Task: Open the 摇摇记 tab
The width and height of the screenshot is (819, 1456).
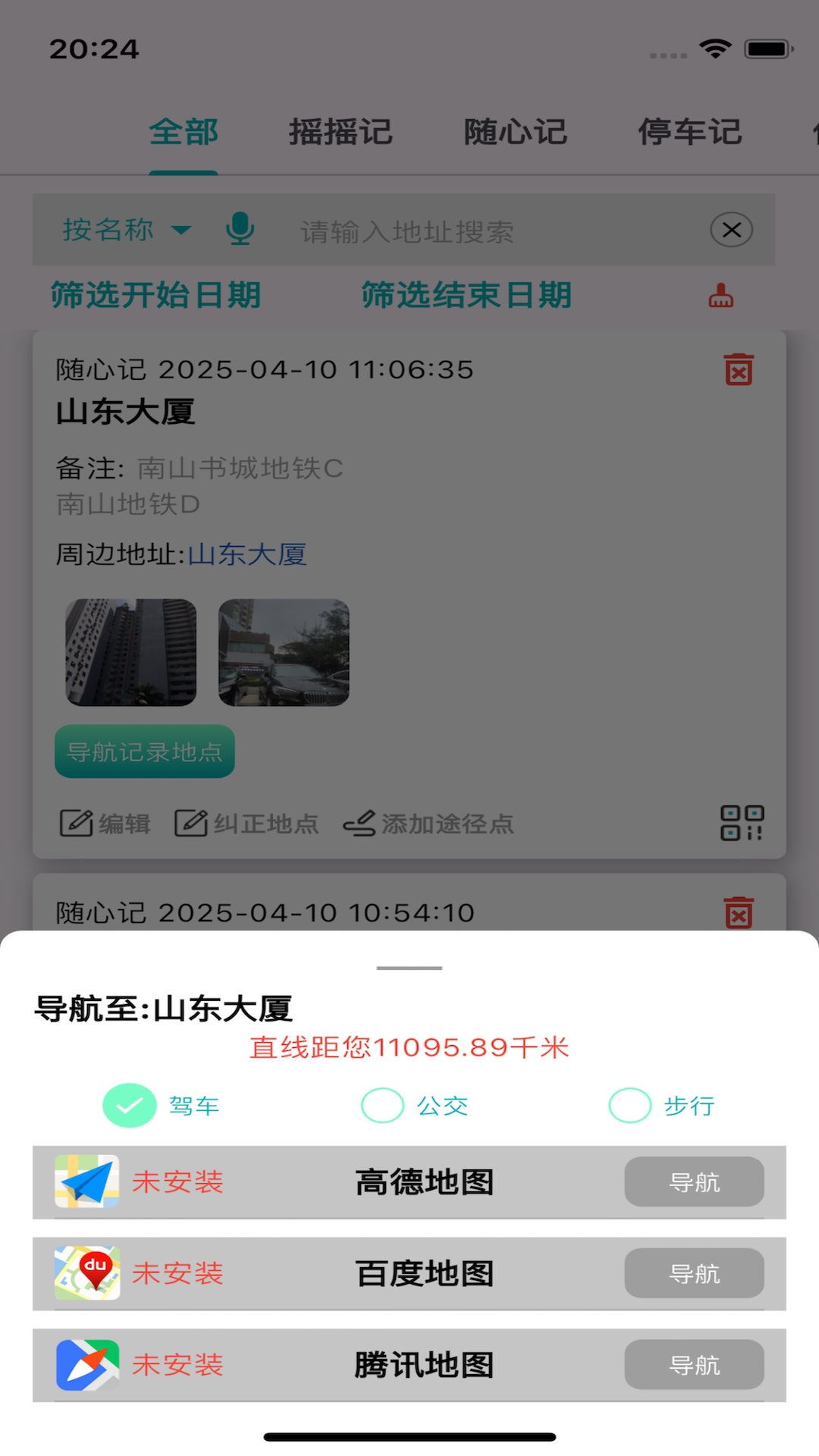Action: click(340, 130)
